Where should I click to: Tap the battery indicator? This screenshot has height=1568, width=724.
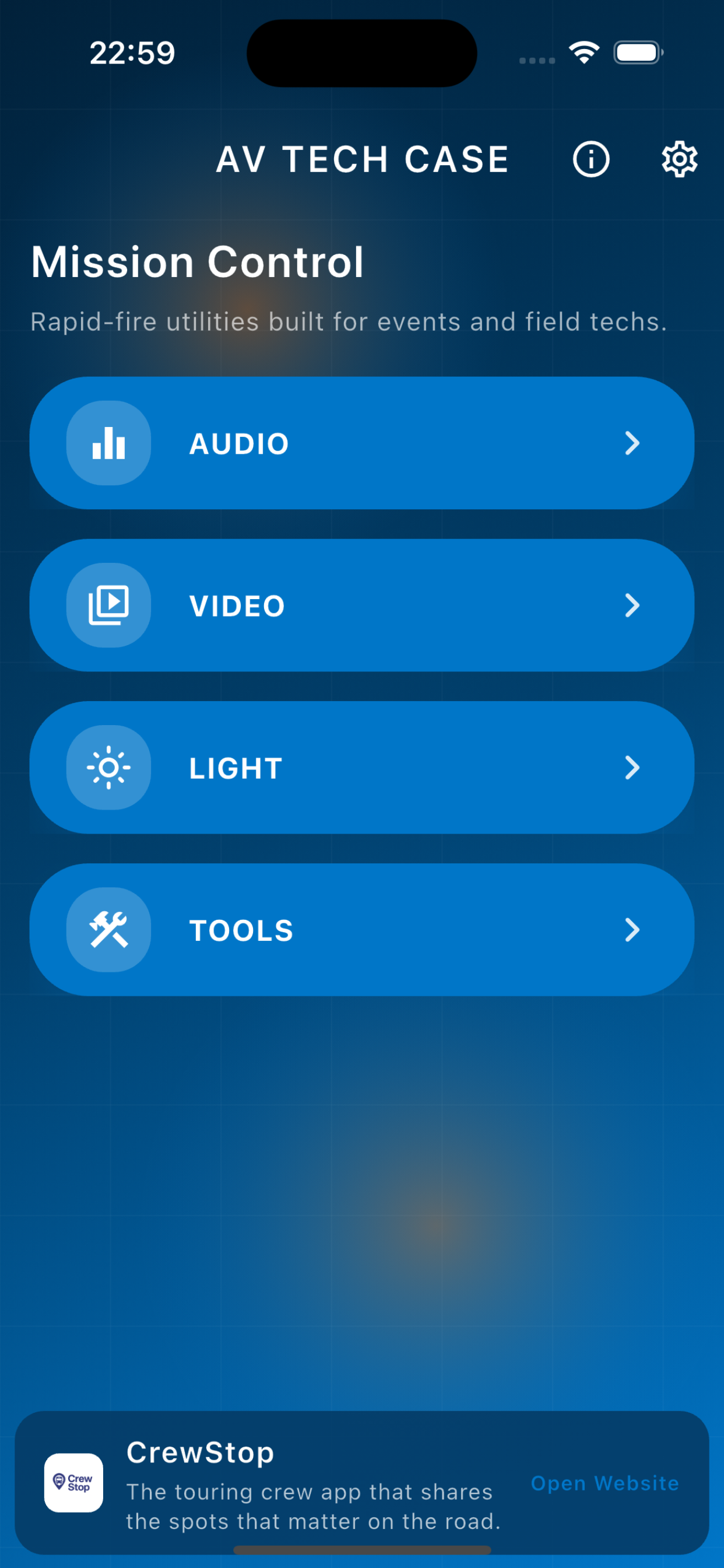pos(638,52)
